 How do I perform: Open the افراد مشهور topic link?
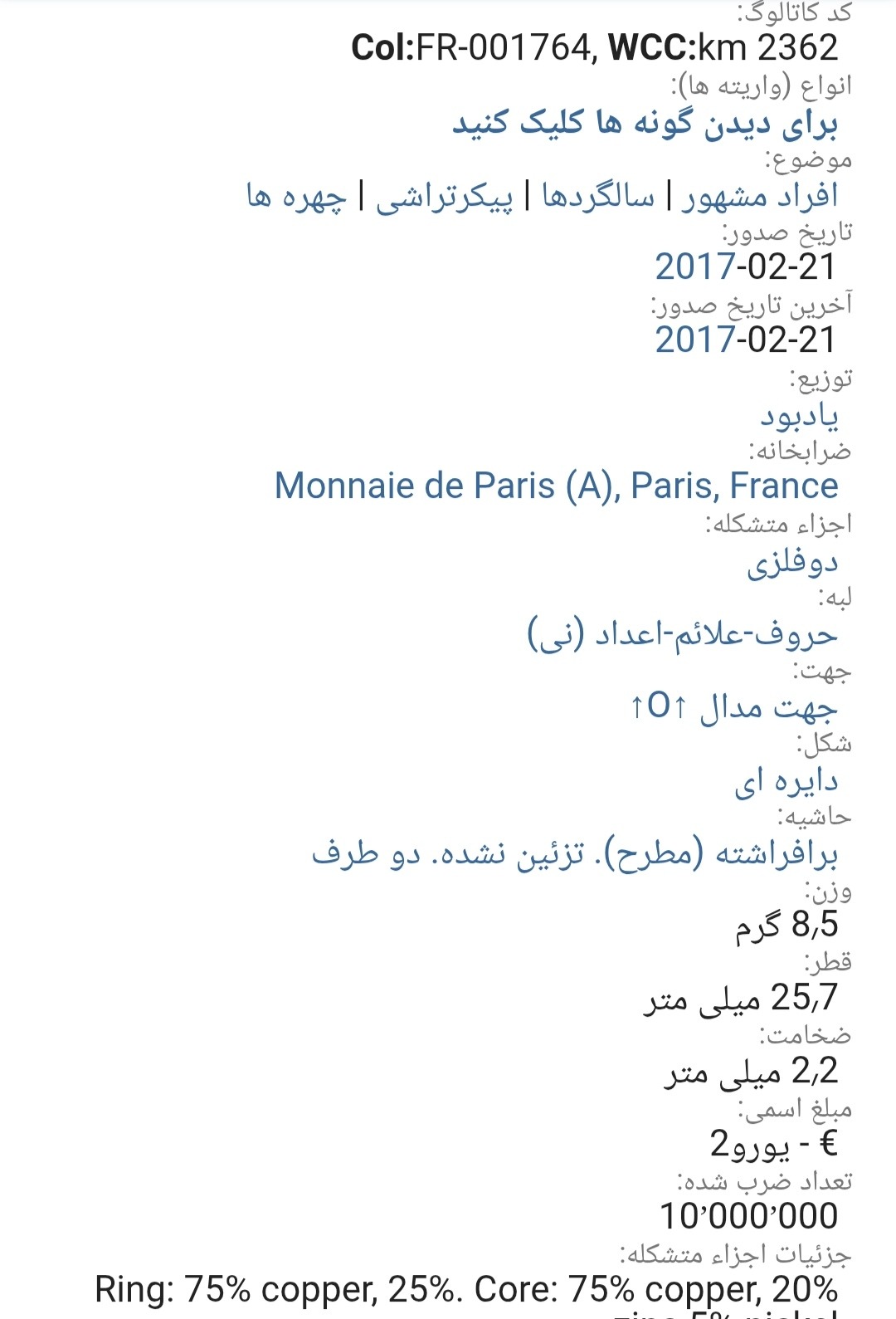tap(760, 196)
